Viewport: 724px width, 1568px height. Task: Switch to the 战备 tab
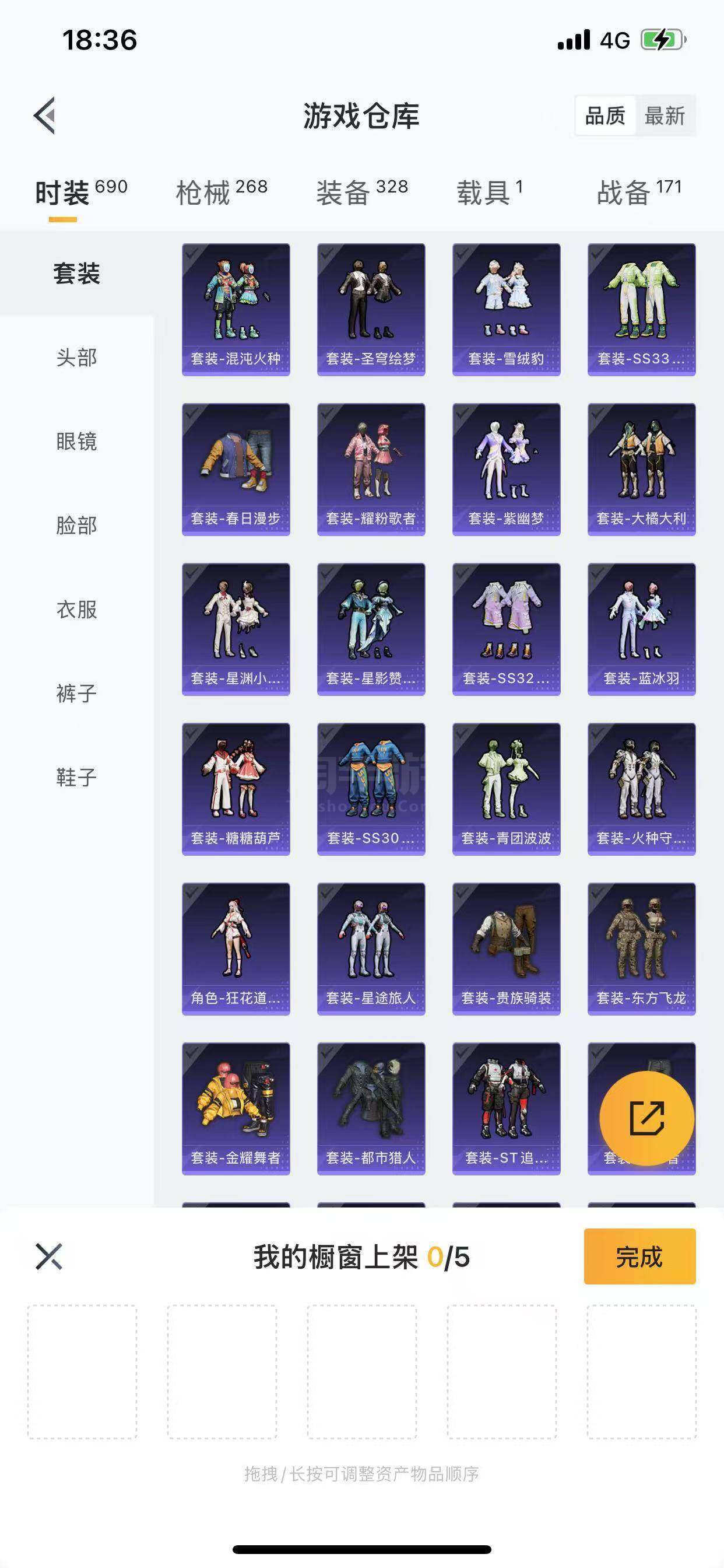(639, 192)
